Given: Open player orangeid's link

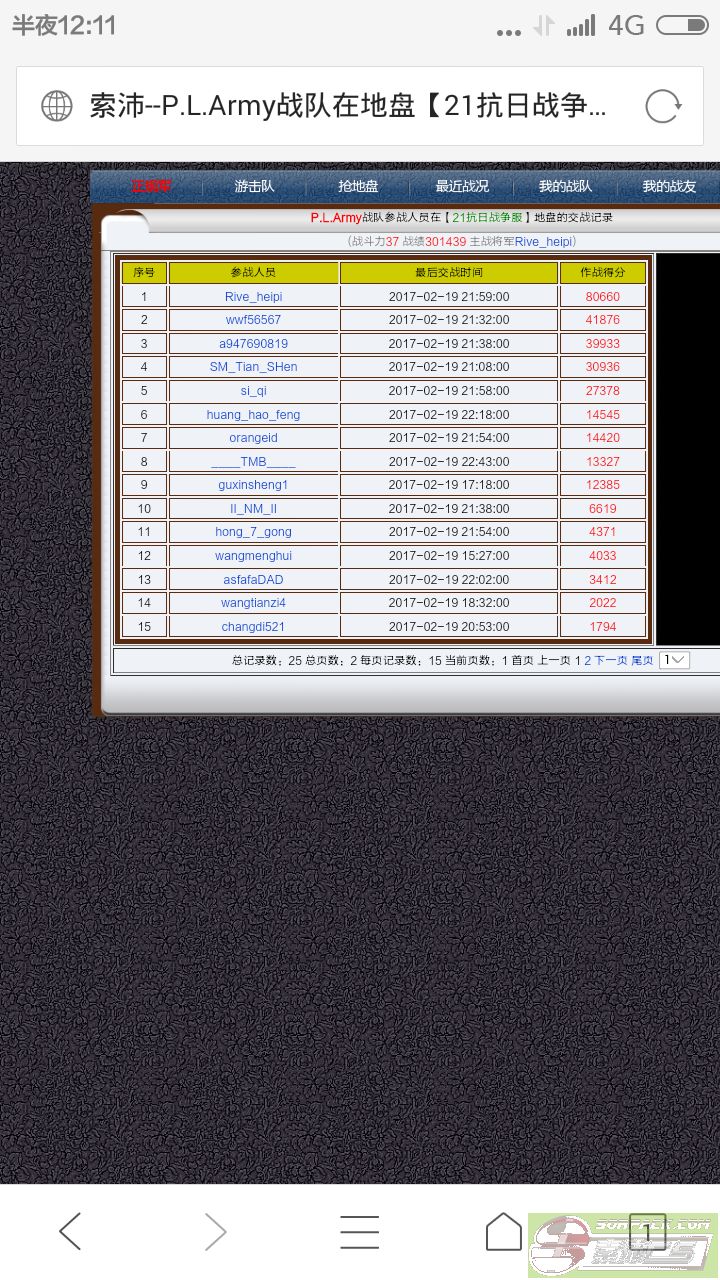Looking at the screenshot, I should [253, 438].
